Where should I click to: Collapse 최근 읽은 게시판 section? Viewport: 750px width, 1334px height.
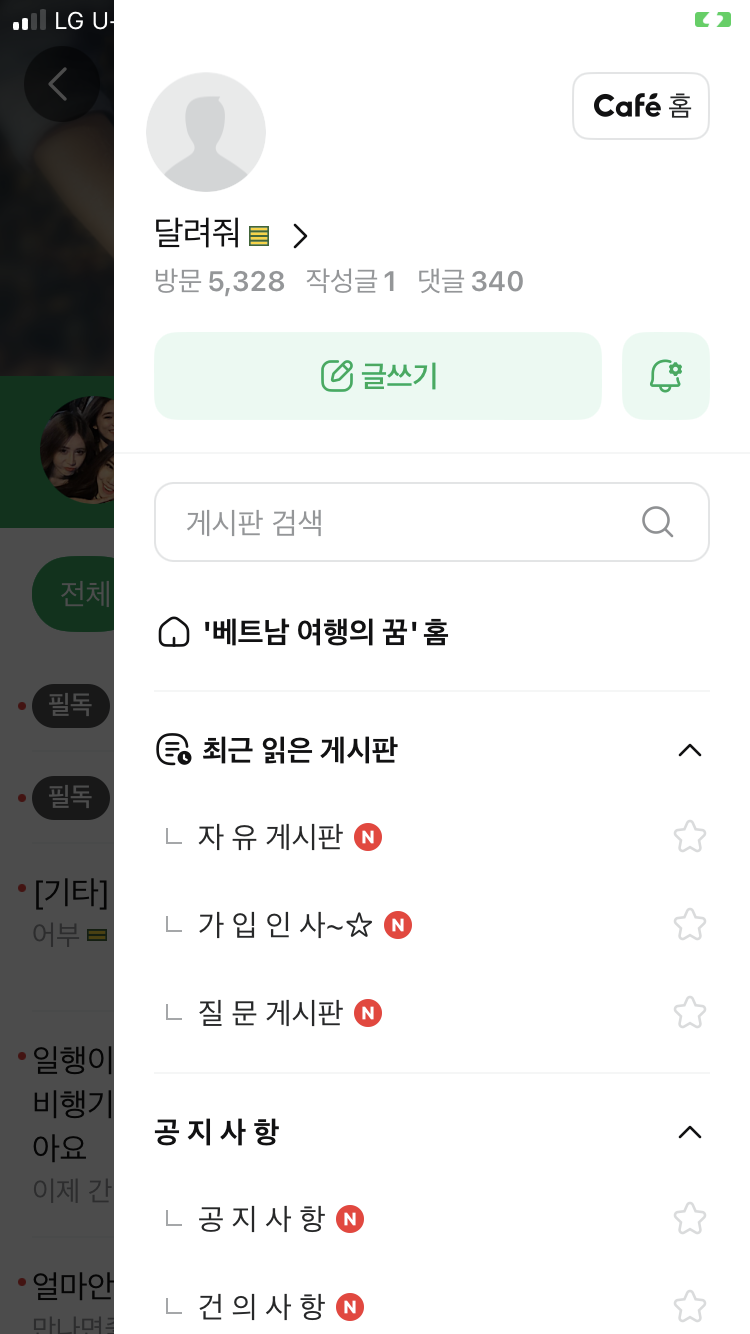click(689, 750)
